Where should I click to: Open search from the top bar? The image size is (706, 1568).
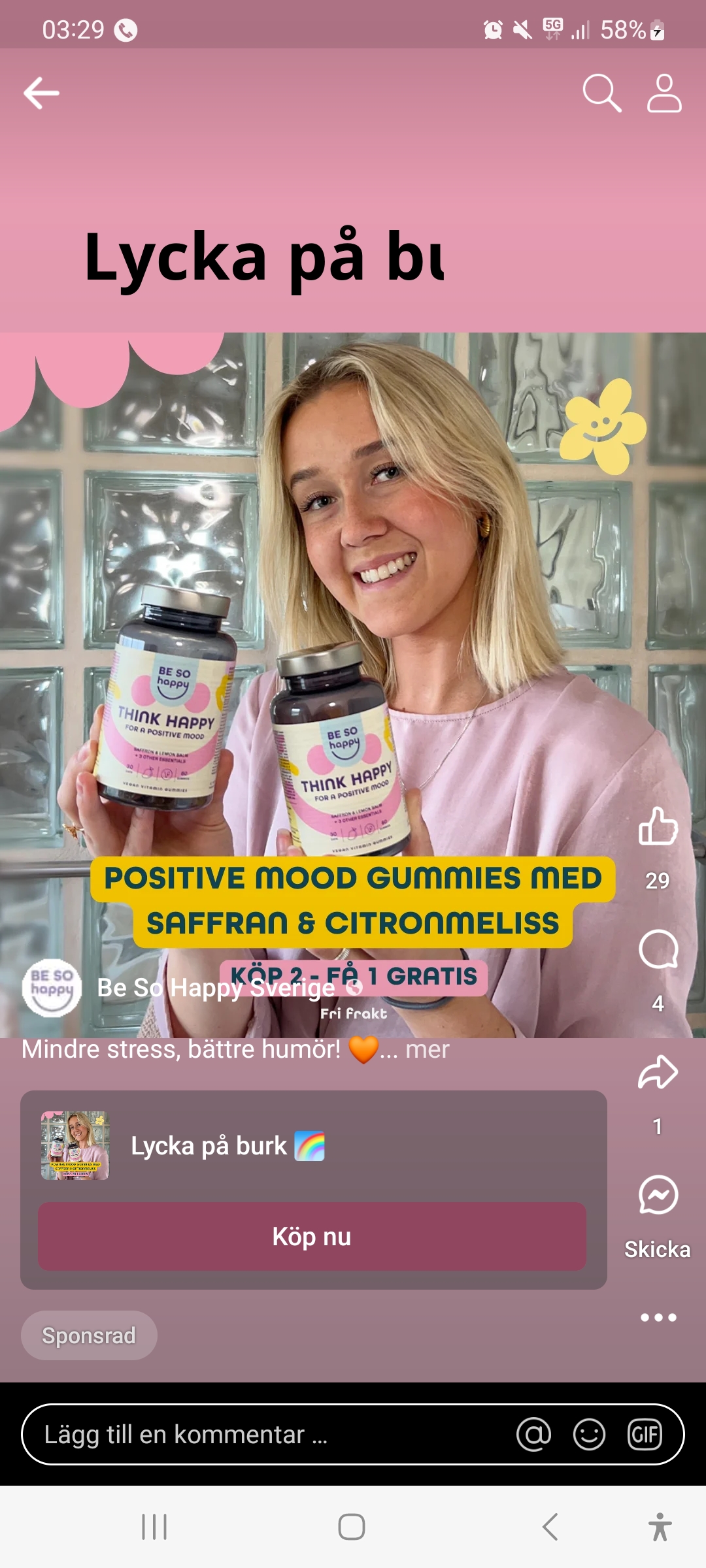click(601, 93)
